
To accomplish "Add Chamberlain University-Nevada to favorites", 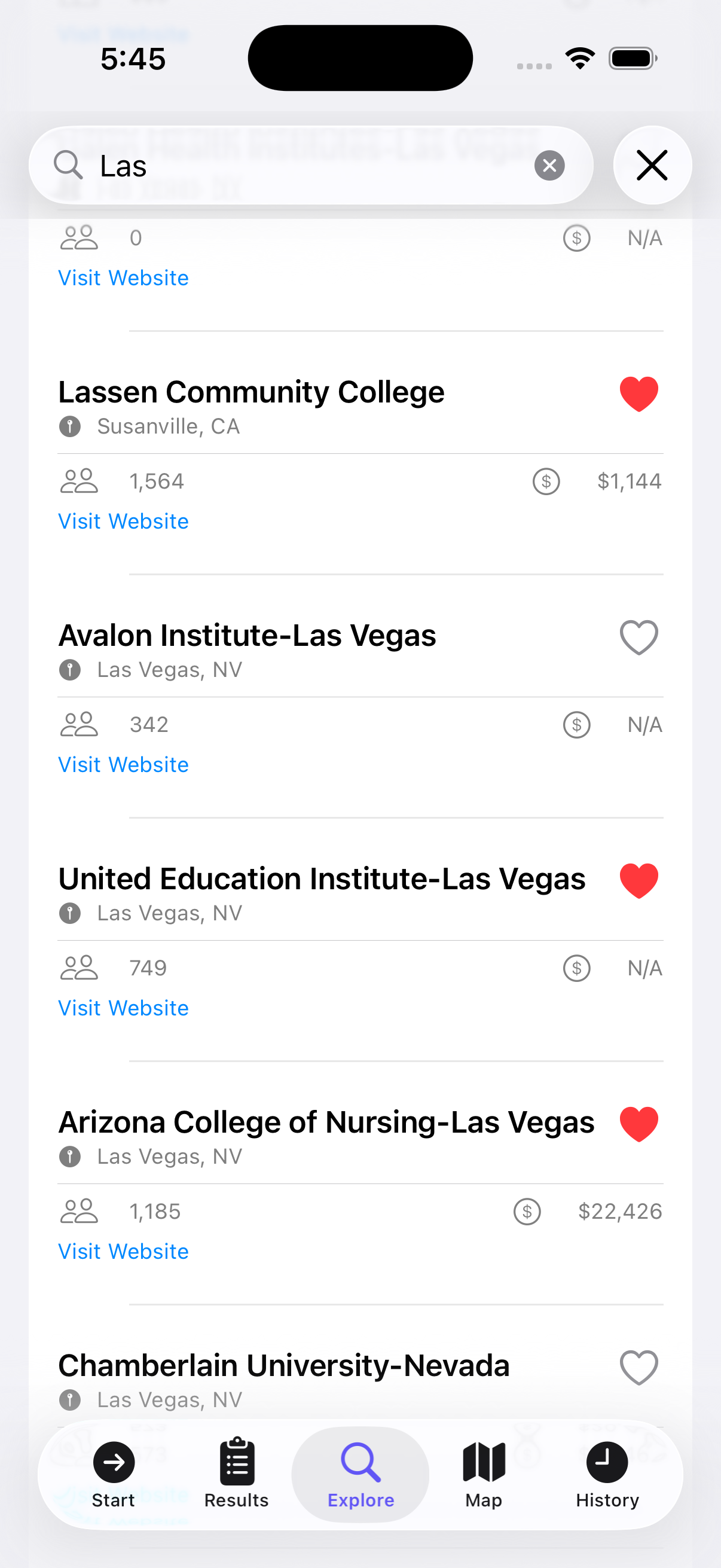I will coord(638,1368).
